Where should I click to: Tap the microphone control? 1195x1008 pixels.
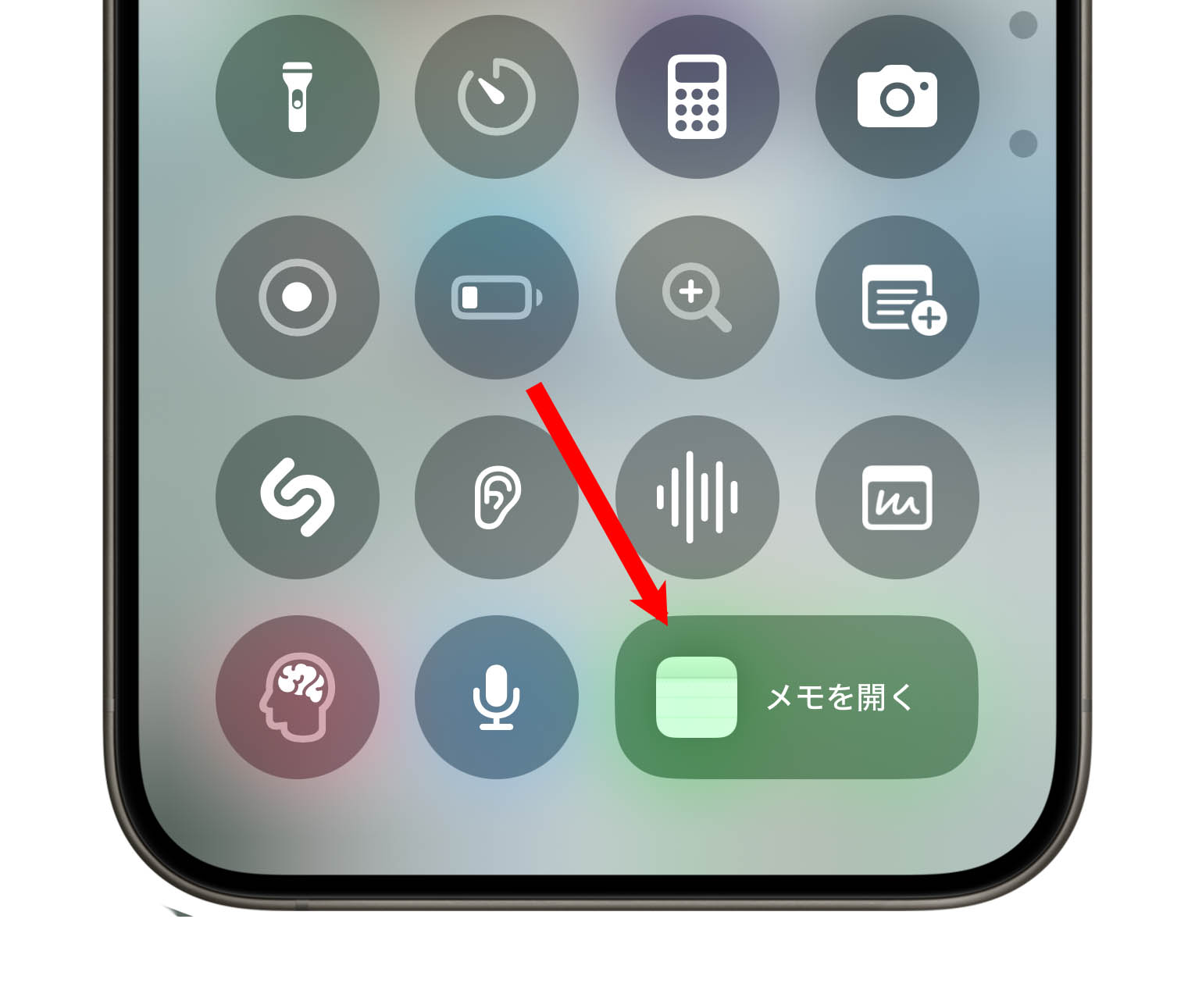pyautogui.click(x=497, y=696)
